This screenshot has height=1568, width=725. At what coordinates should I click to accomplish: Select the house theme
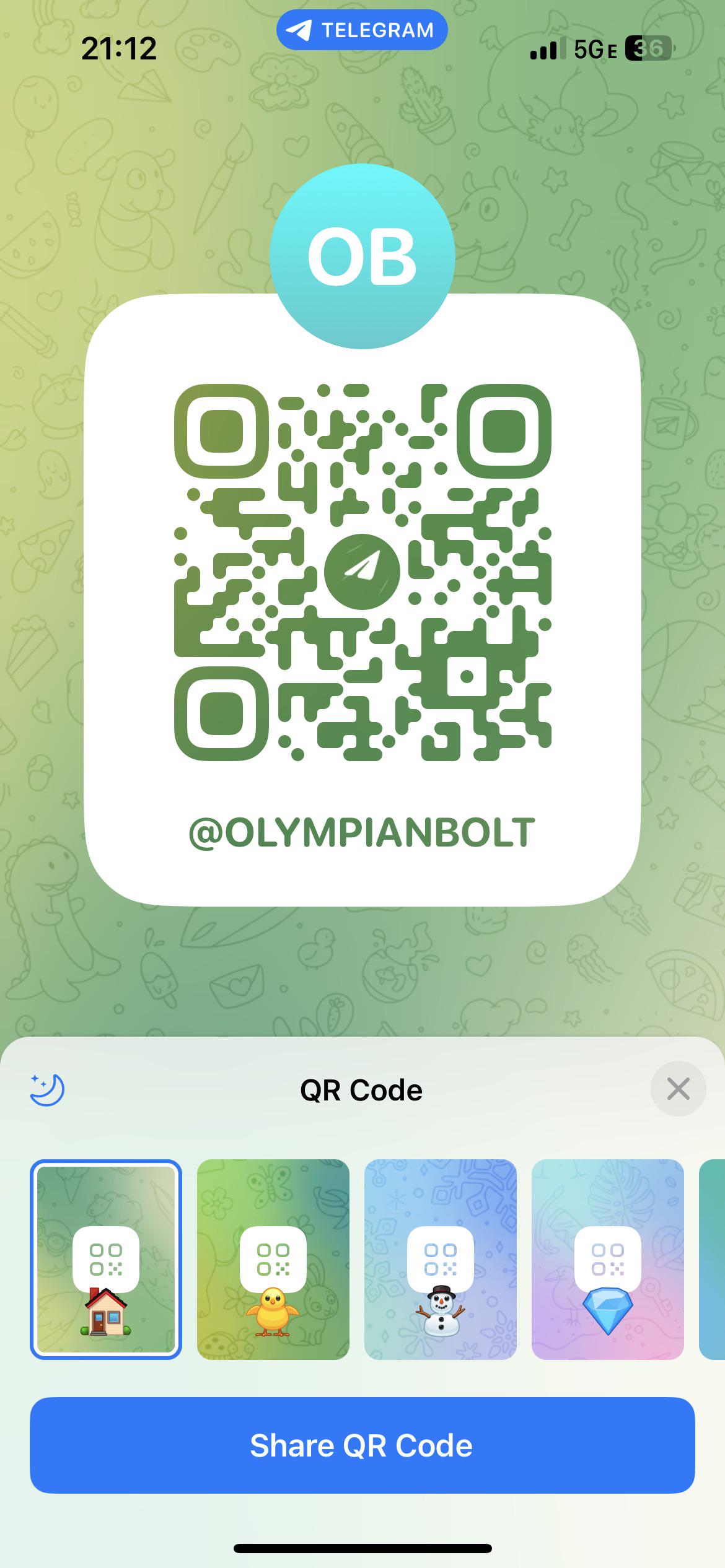click(106, 1260)
